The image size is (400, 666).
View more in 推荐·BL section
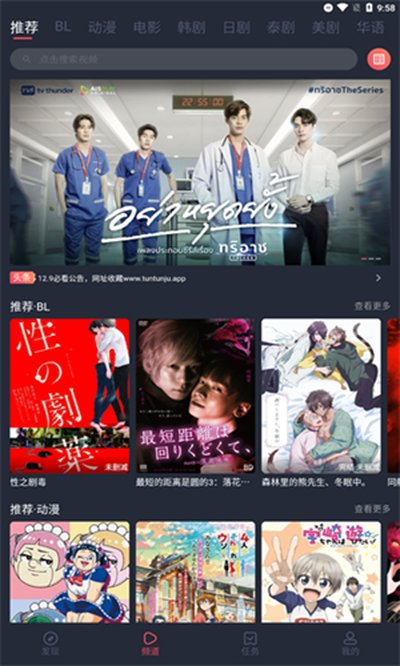(372, 306)
